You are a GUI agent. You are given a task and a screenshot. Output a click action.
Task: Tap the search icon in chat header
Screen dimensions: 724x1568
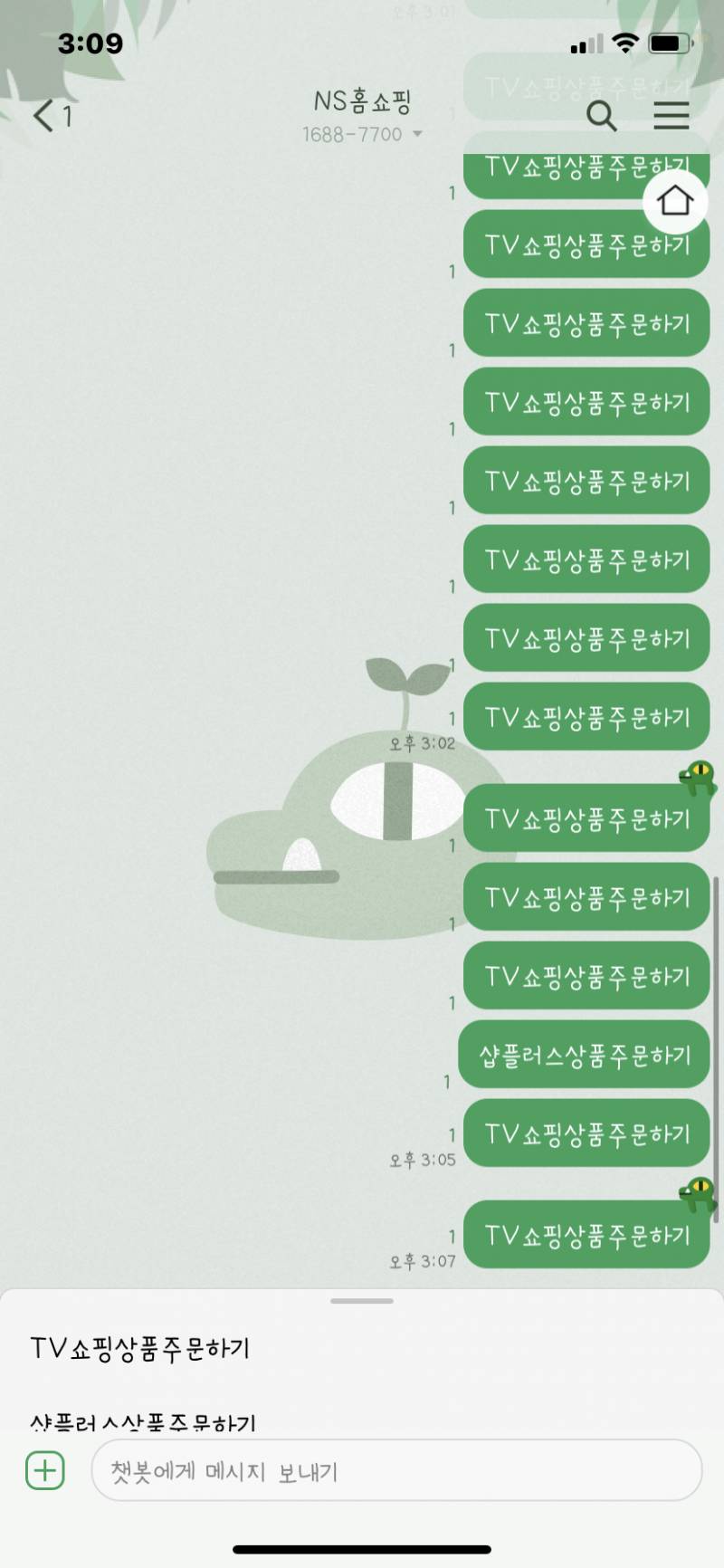pos(601,117)
